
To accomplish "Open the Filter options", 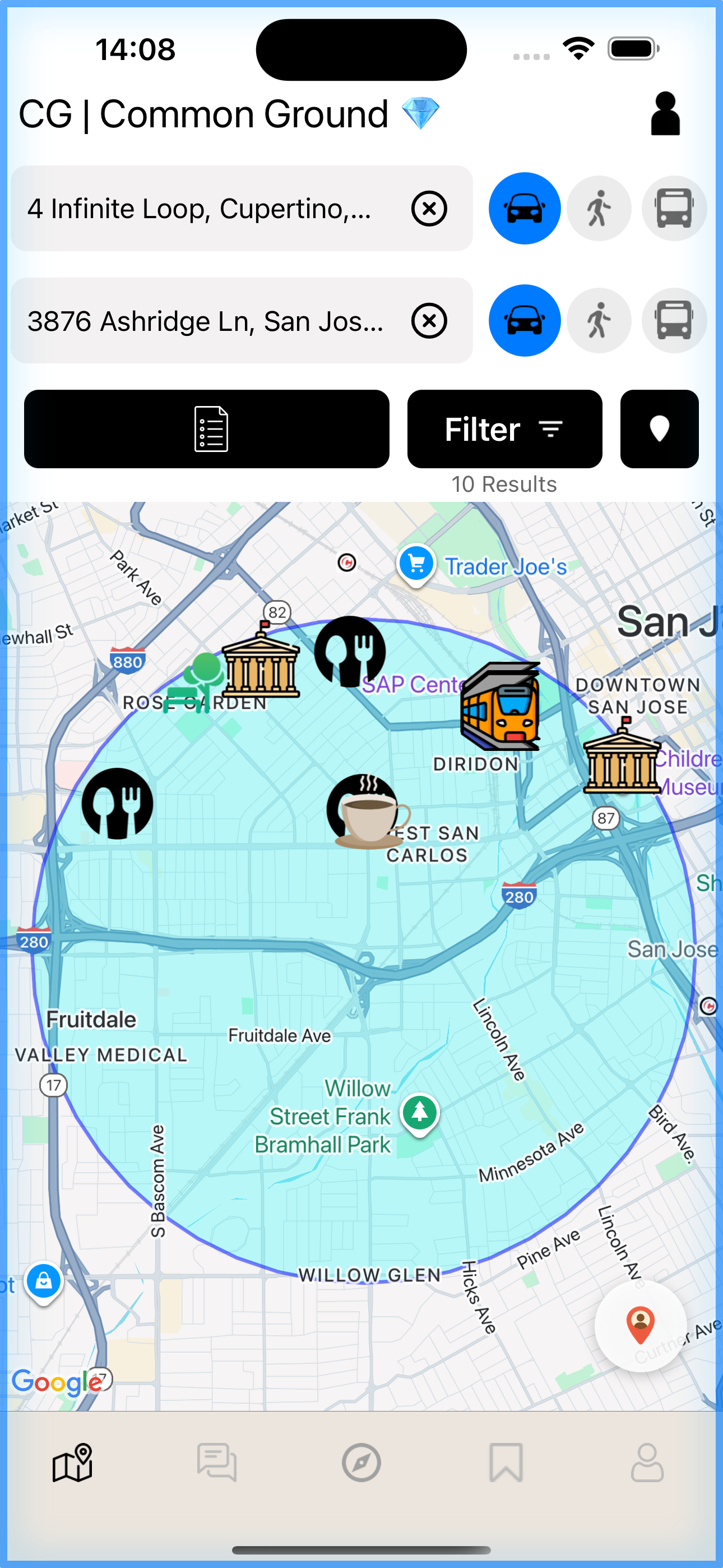I will [504, 428].
